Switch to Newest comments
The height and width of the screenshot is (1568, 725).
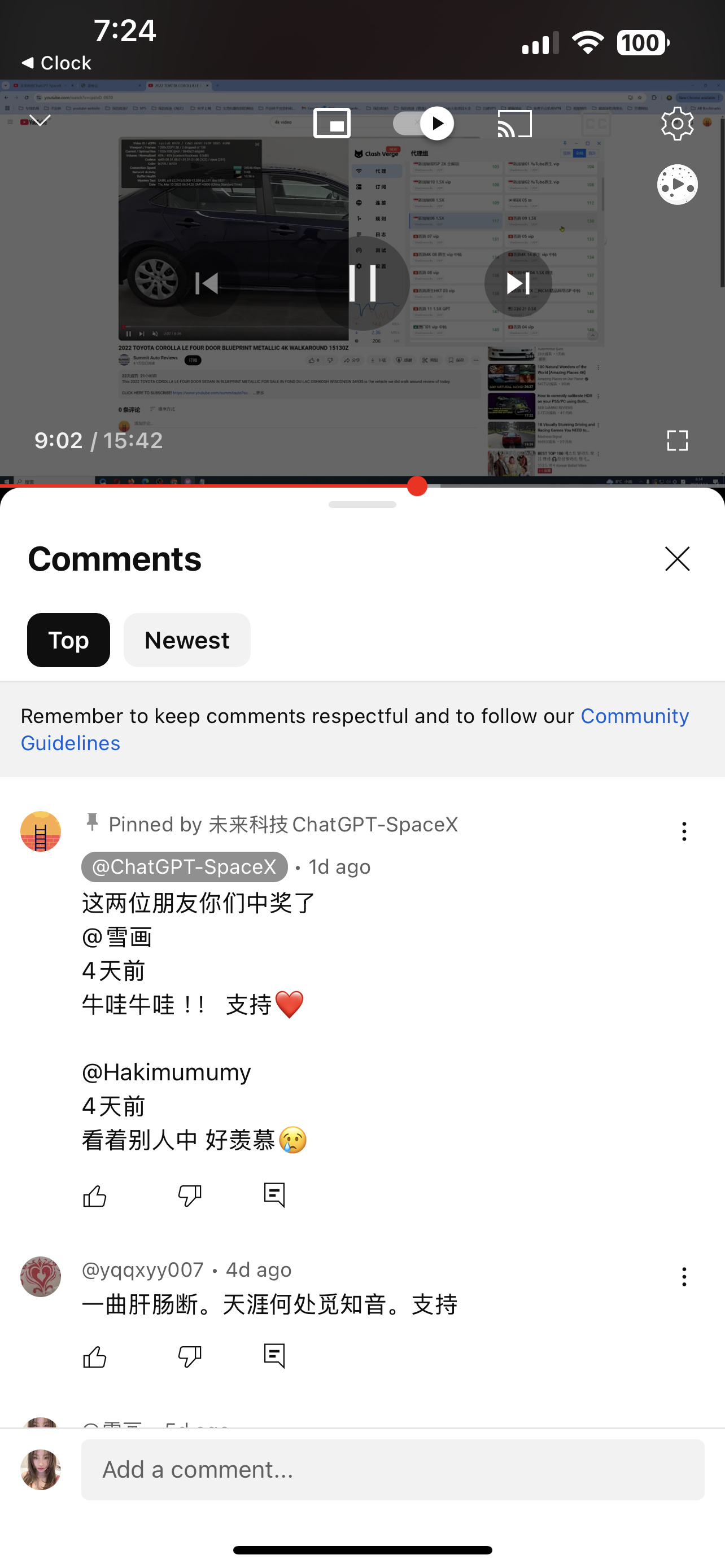point(187,640)
